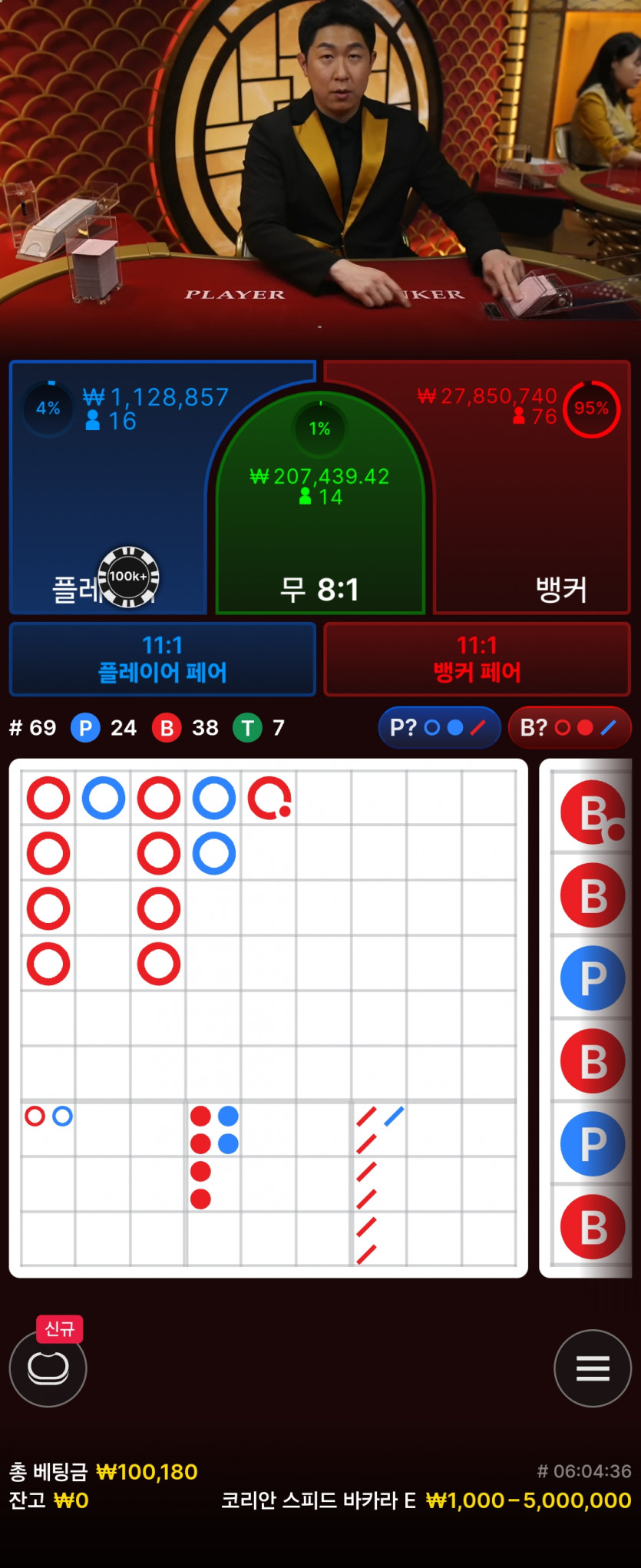
Task: Expand the roadmap scoreboard
Action: (269, 1017)
